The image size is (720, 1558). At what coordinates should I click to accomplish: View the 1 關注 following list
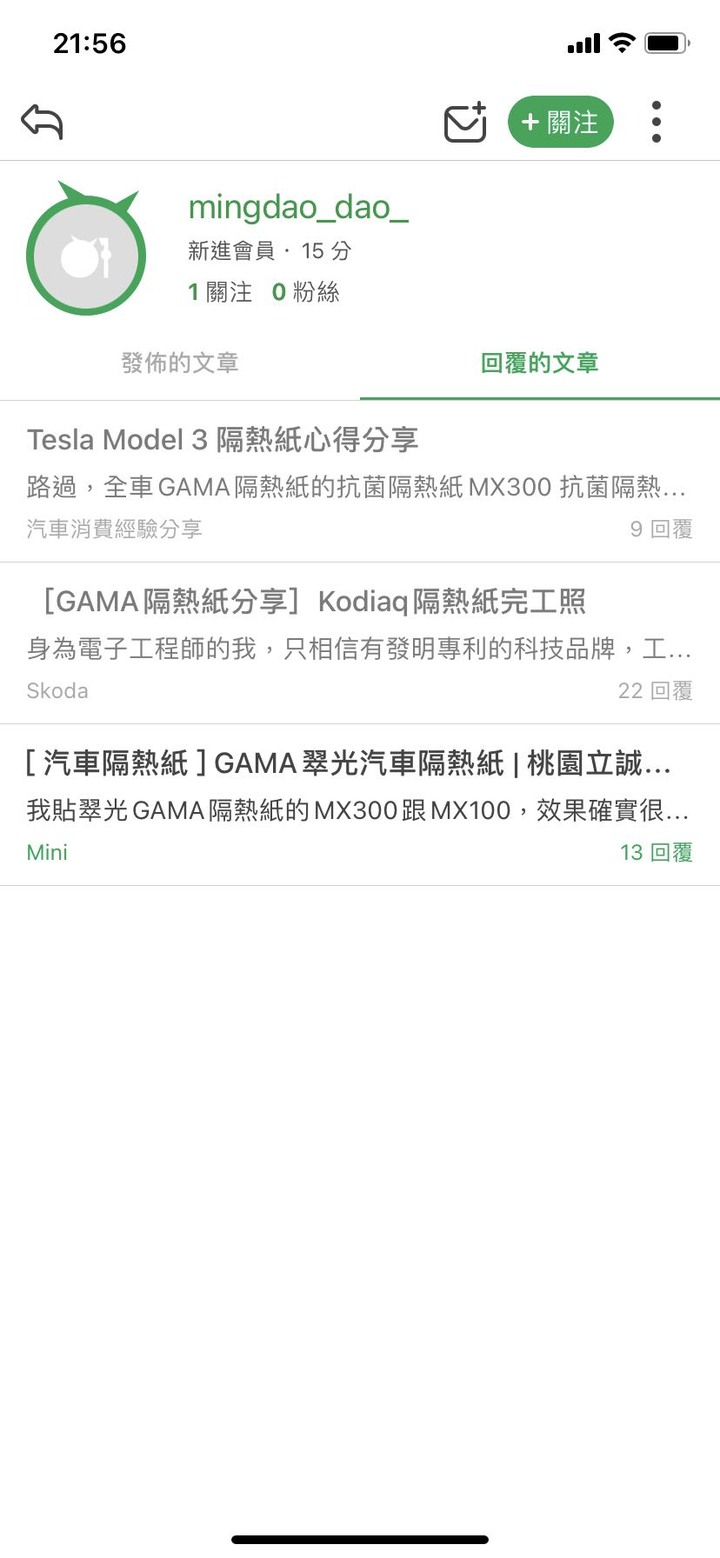pyautogui.click(x=220, y=292)
